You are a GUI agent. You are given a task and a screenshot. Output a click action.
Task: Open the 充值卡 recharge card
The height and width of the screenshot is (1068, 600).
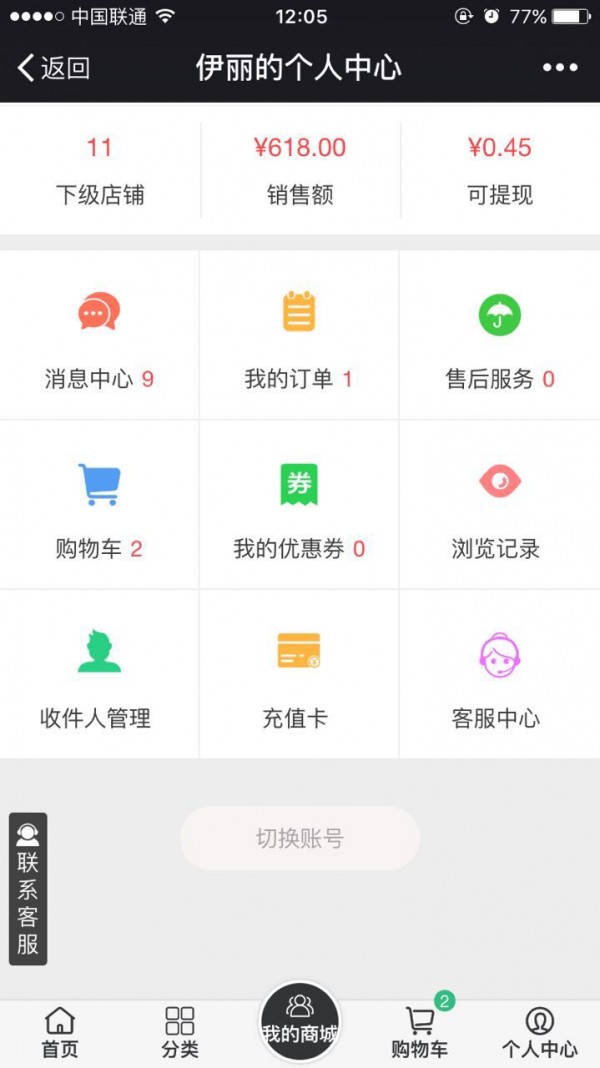(299, 675)
